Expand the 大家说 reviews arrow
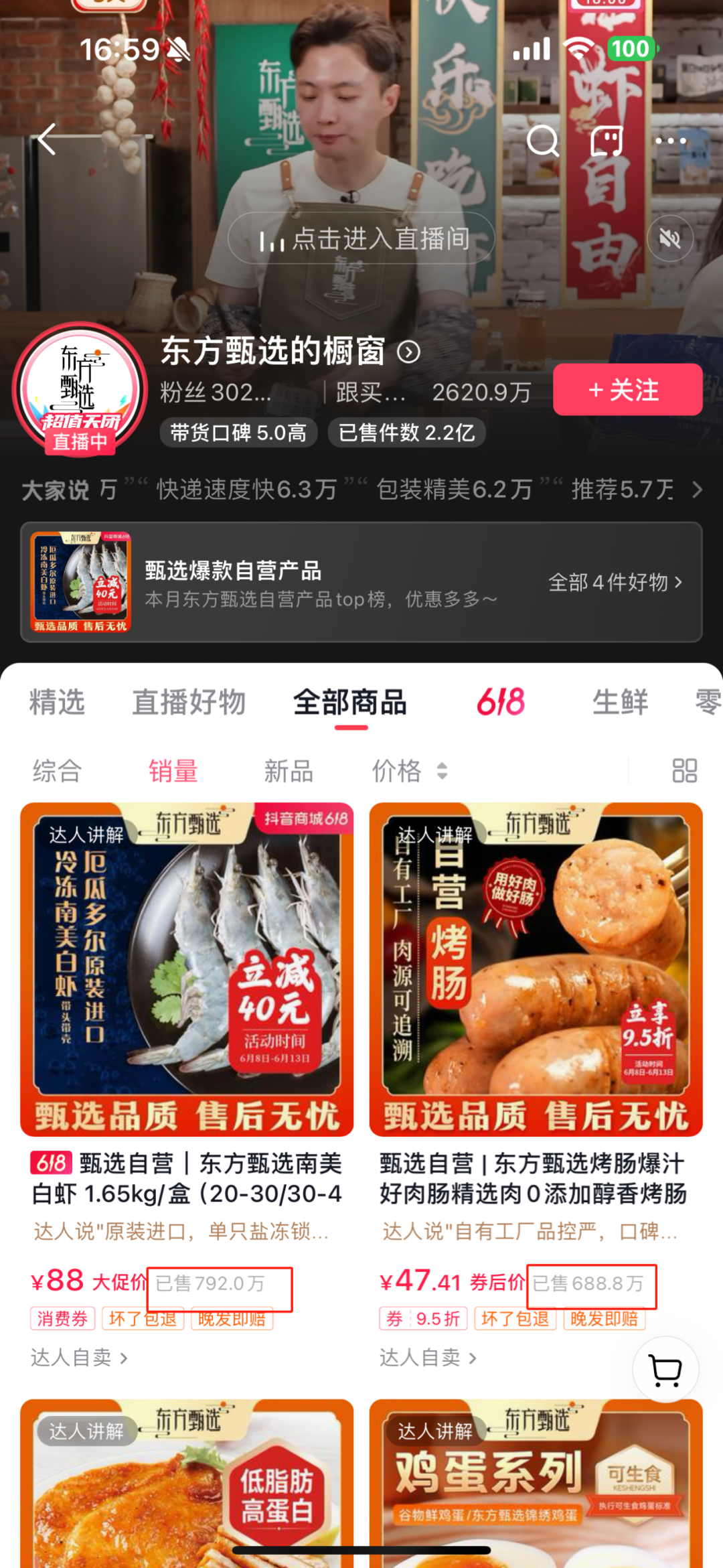The height and width of the screenshot is (1568, 723). coord(697,490)
